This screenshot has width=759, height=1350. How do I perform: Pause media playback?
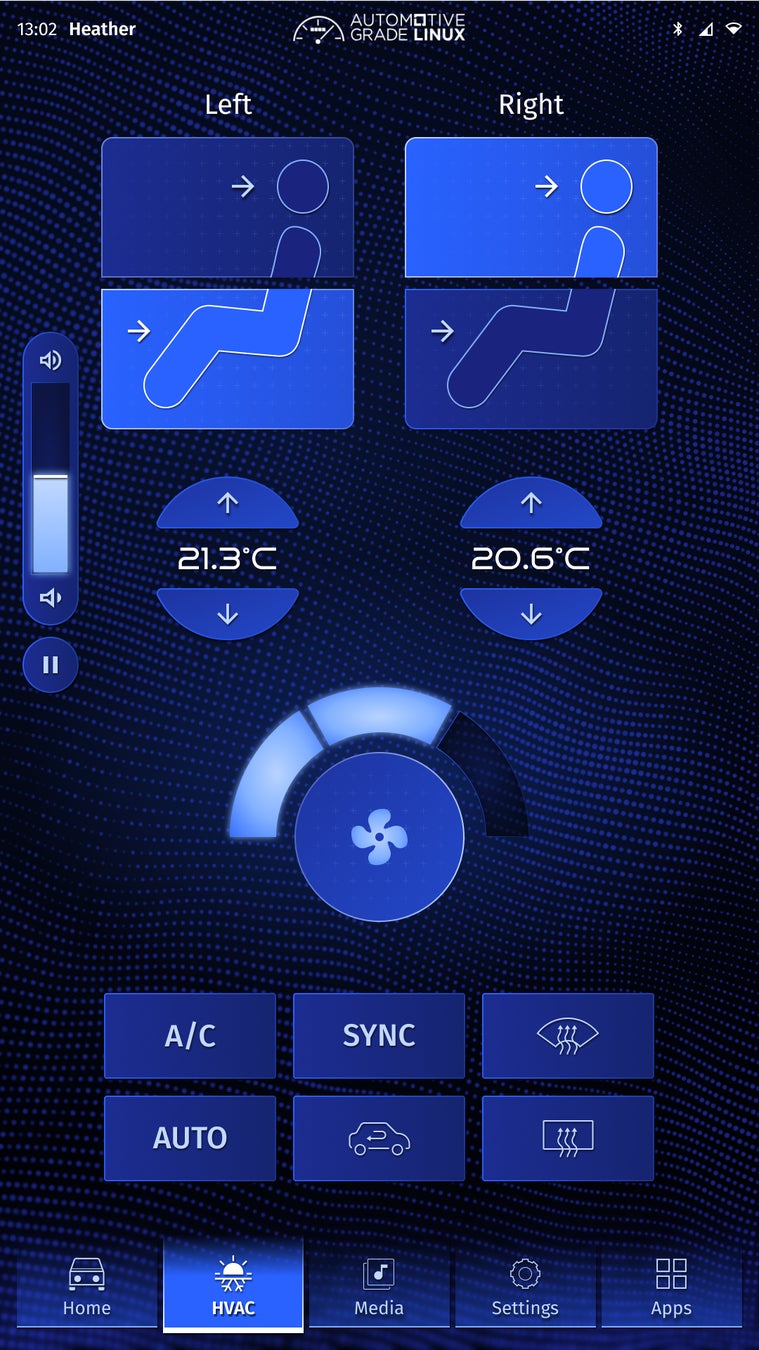(50, 665)
